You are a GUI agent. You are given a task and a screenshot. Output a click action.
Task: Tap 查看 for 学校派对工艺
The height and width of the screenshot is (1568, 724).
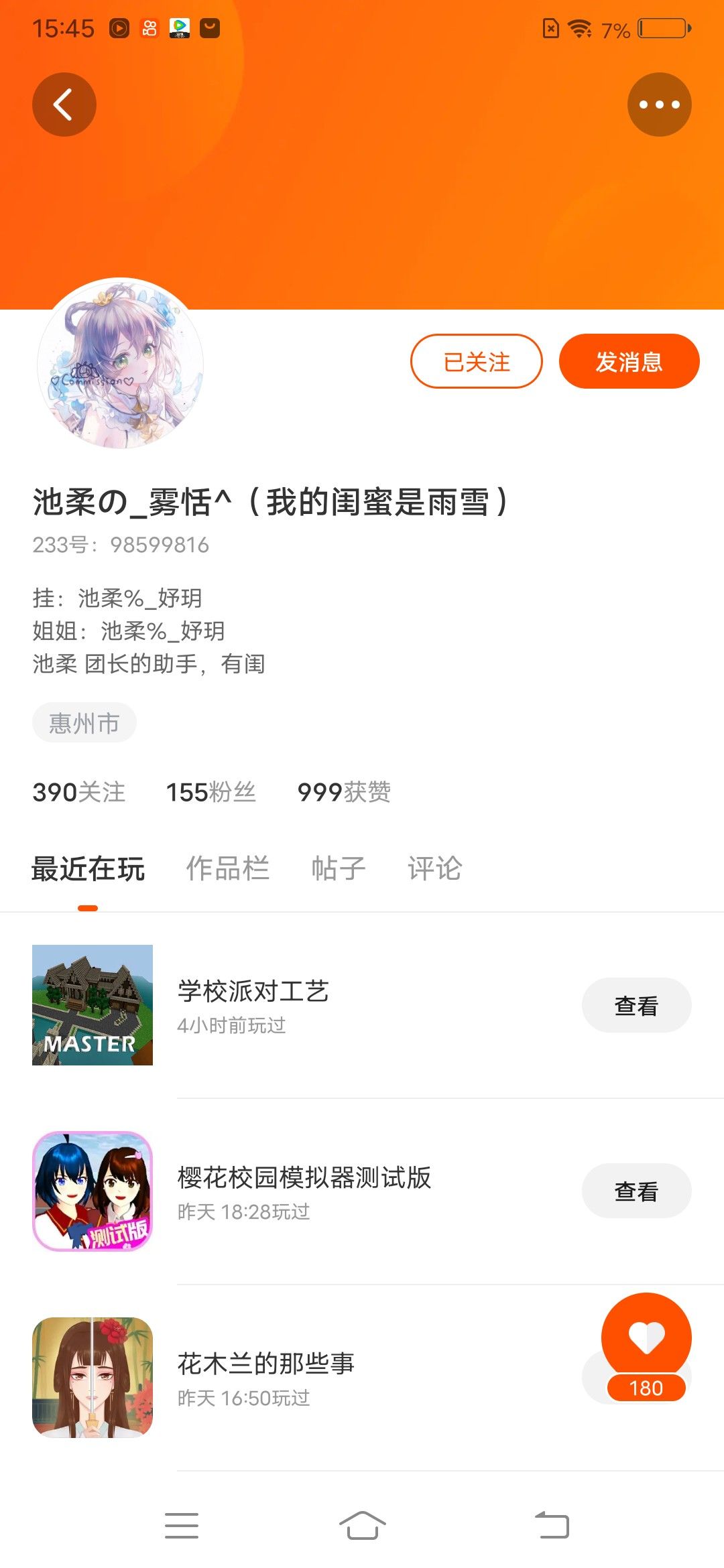[637, 1005]
